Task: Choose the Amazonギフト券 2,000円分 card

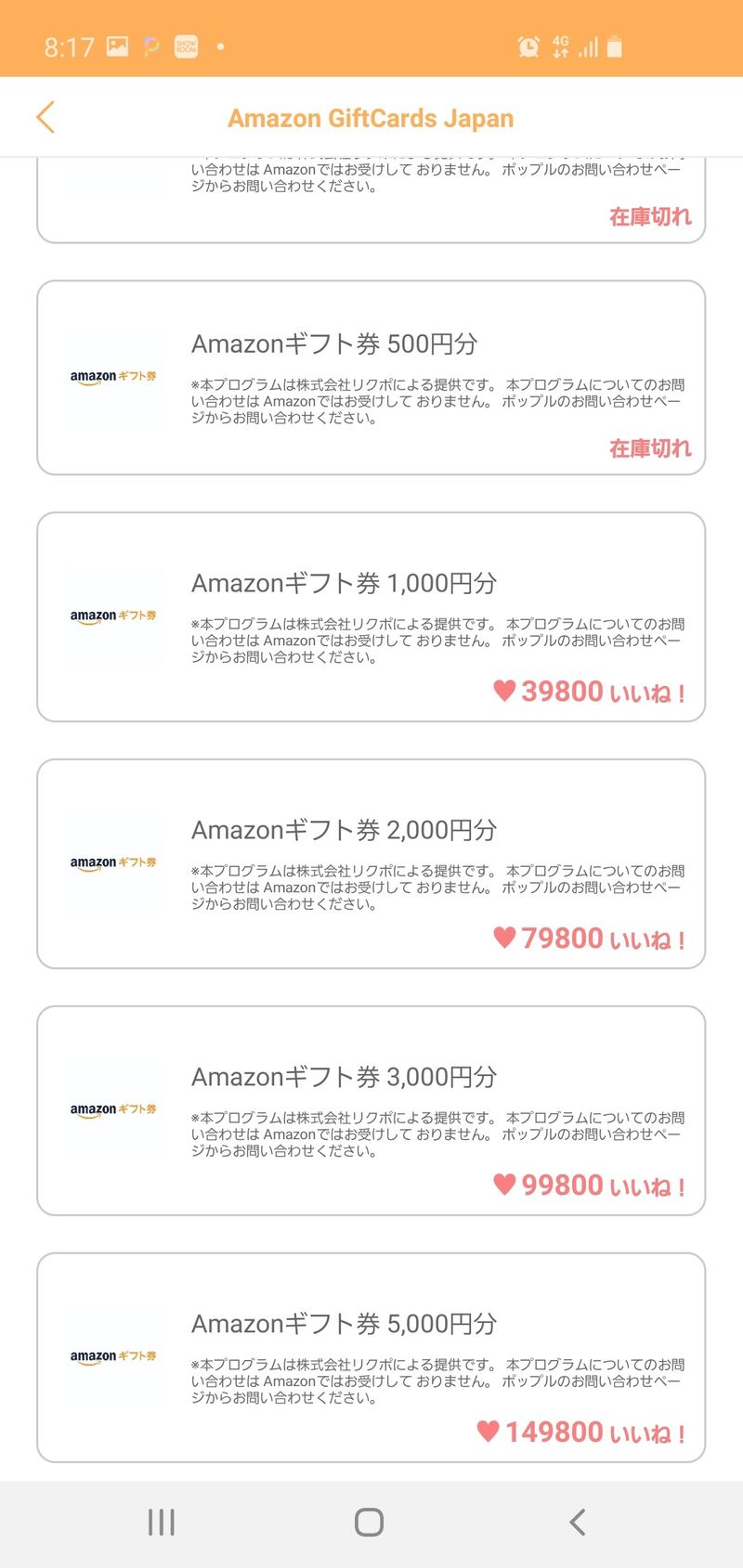Action: click(x=371, y=863)
